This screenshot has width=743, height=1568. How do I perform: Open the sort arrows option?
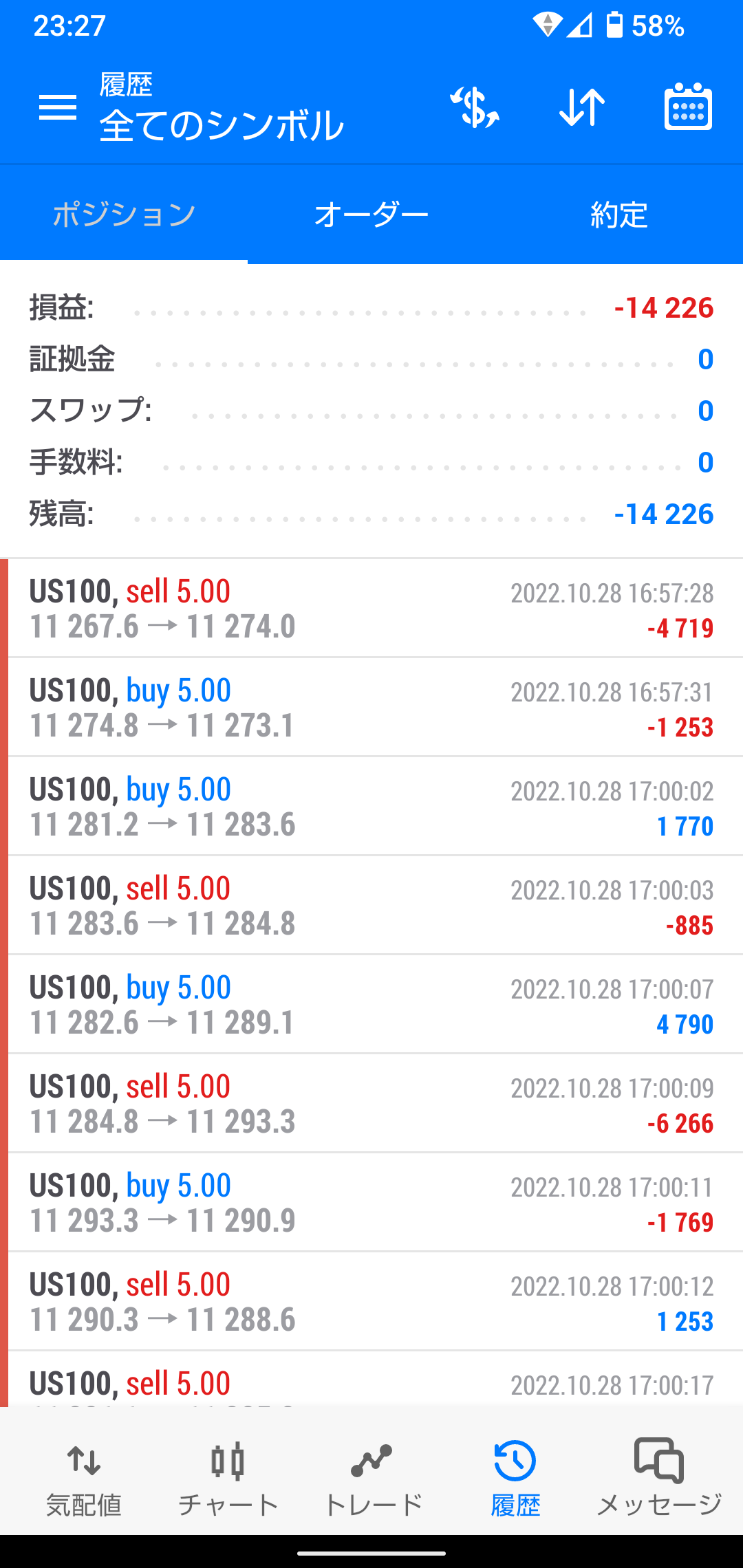pyautogui.click(x=582, y=107)
